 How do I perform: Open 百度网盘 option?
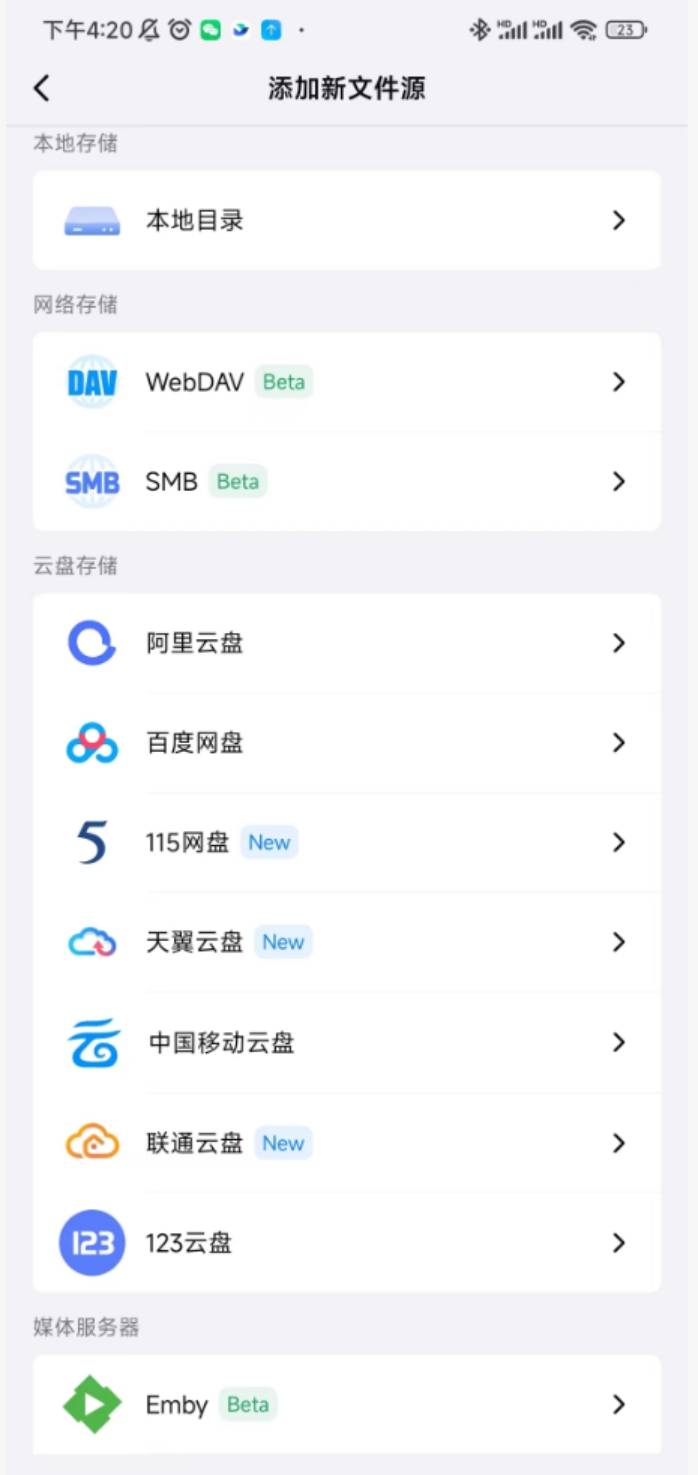point(347,743)
